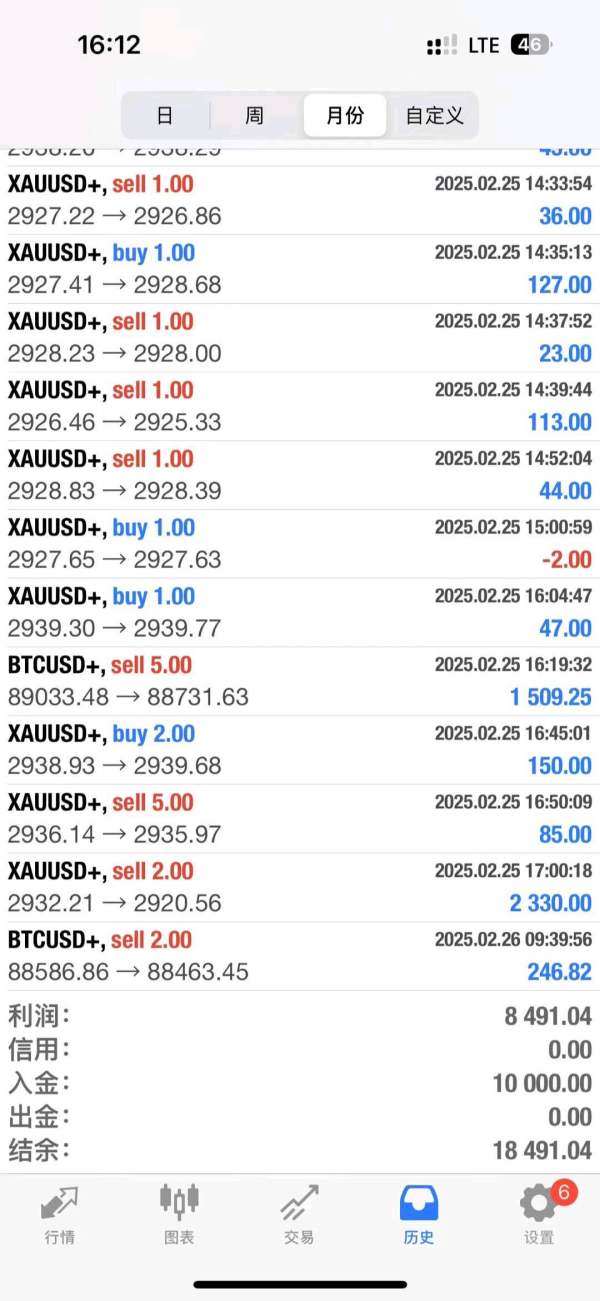The width and height of the screenshot is (600, 1301).
Task: Open the XAUUSD+ buy 1.00 trade at 14:35:13
Action: [x=300, y=269]
